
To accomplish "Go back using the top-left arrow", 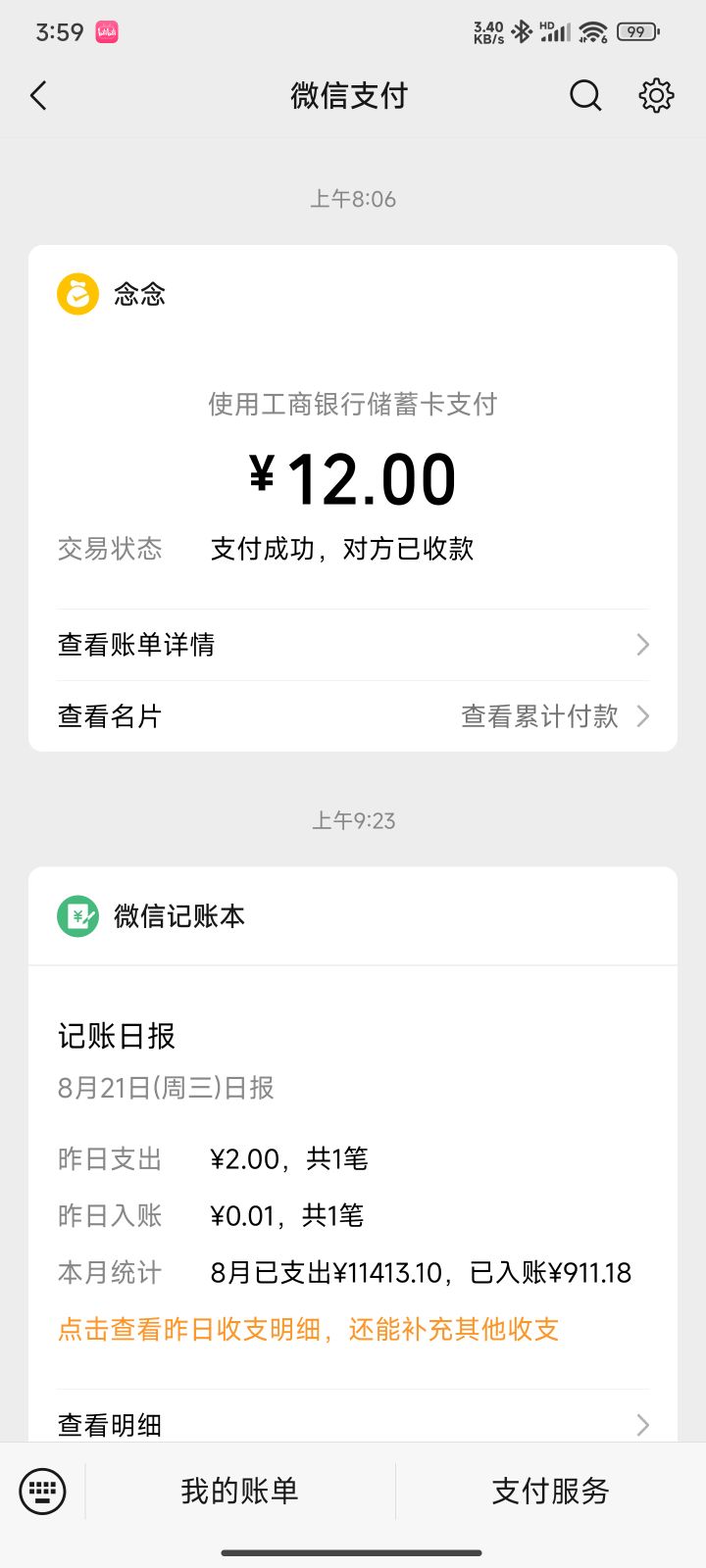I will [39, 96].
